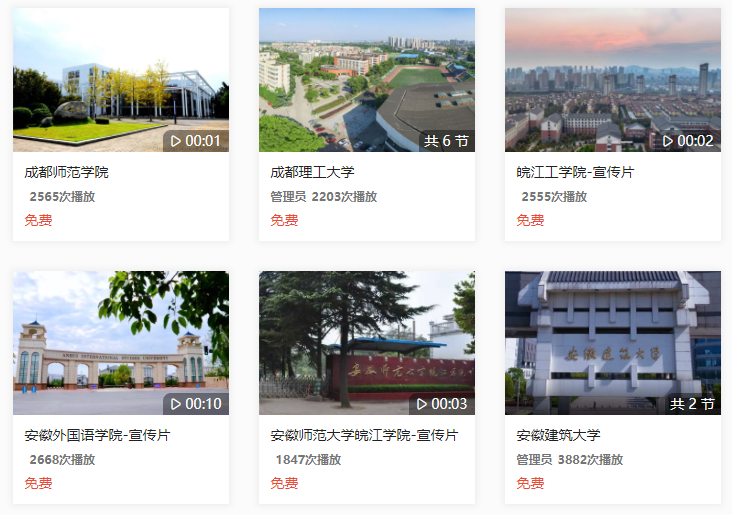732x515 pixels.
Task: Open the 成都理工大学 course card
Action: pos(366,81)
